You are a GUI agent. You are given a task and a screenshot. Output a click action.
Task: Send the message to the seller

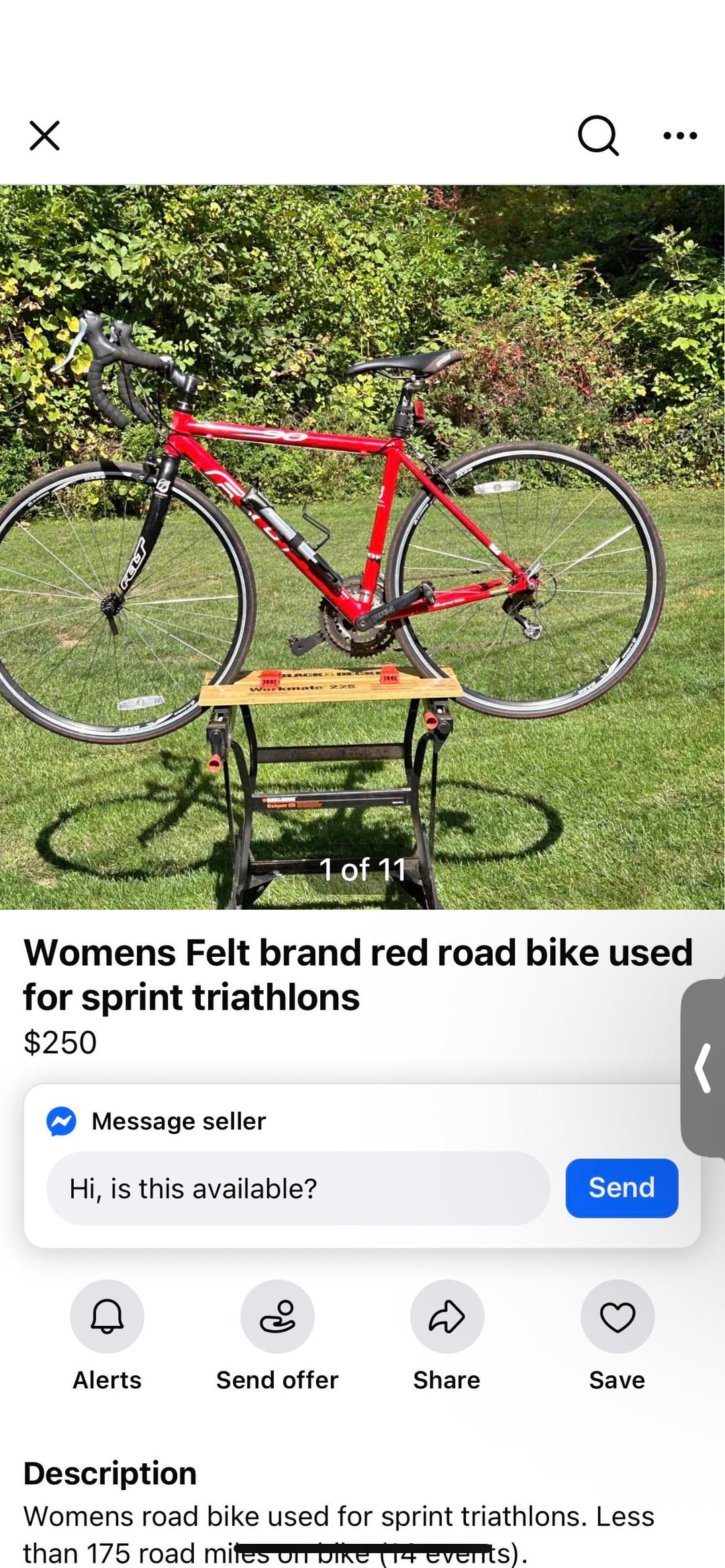pos(622,1188)
